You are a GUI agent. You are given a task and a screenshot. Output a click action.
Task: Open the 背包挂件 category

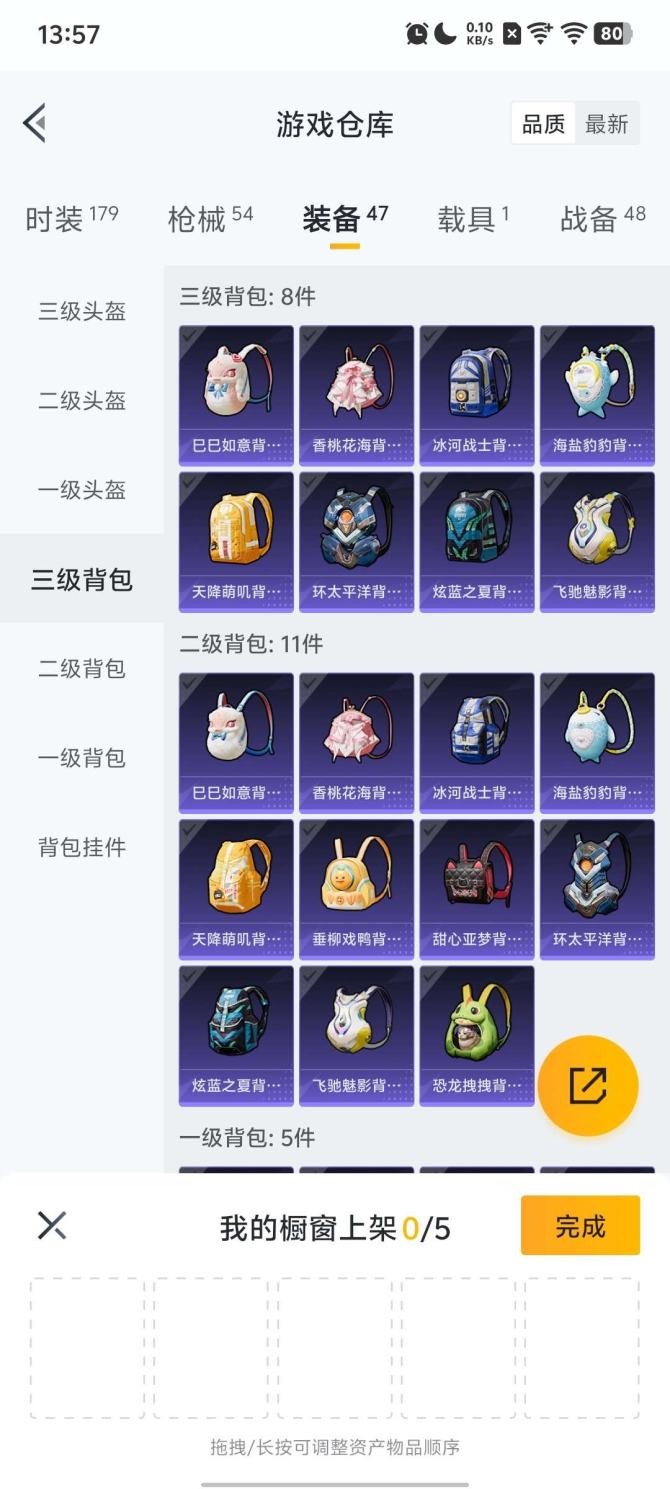[82, 847]
